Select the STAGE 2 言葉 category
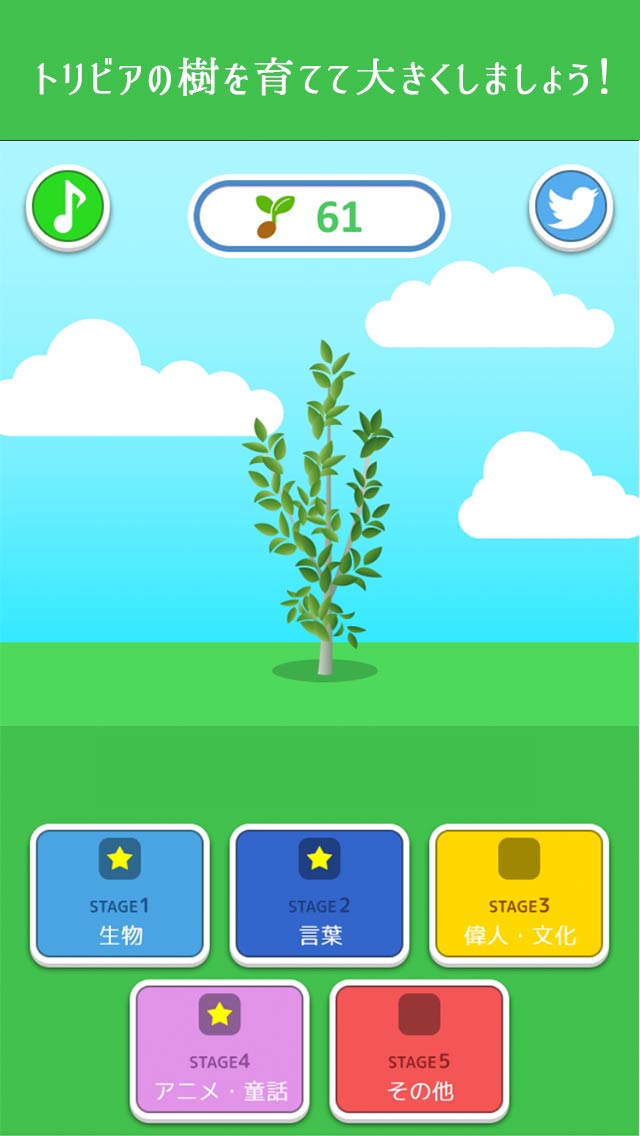Image resolution: width=640 pixels, height=1136 pixels. tap(319, 893)
